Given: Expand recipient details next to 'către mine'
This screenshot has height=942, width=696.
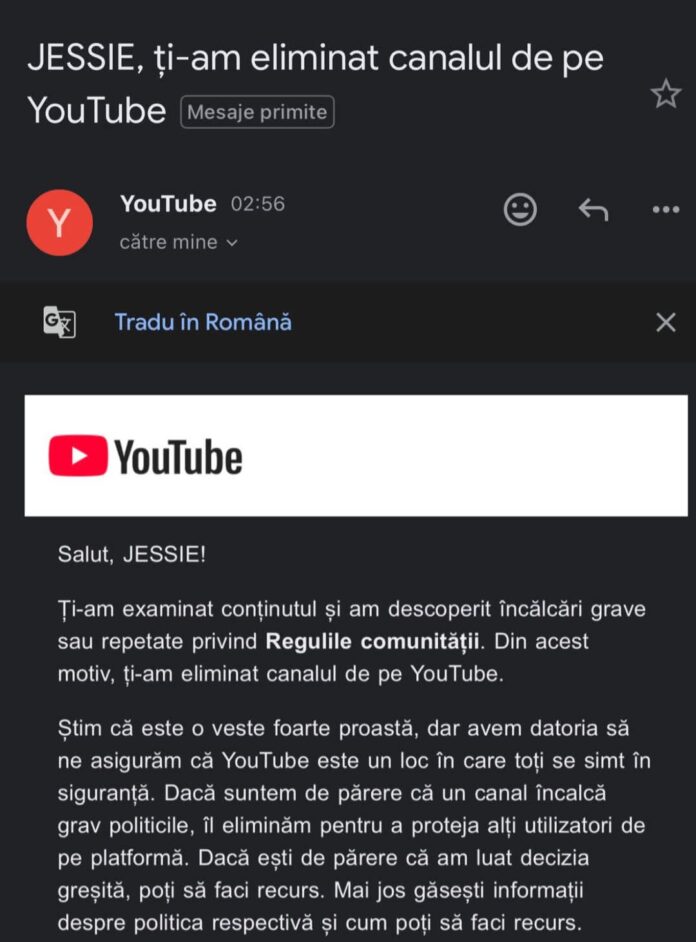Looking at the screenshot, I should [x=232, y=243].
